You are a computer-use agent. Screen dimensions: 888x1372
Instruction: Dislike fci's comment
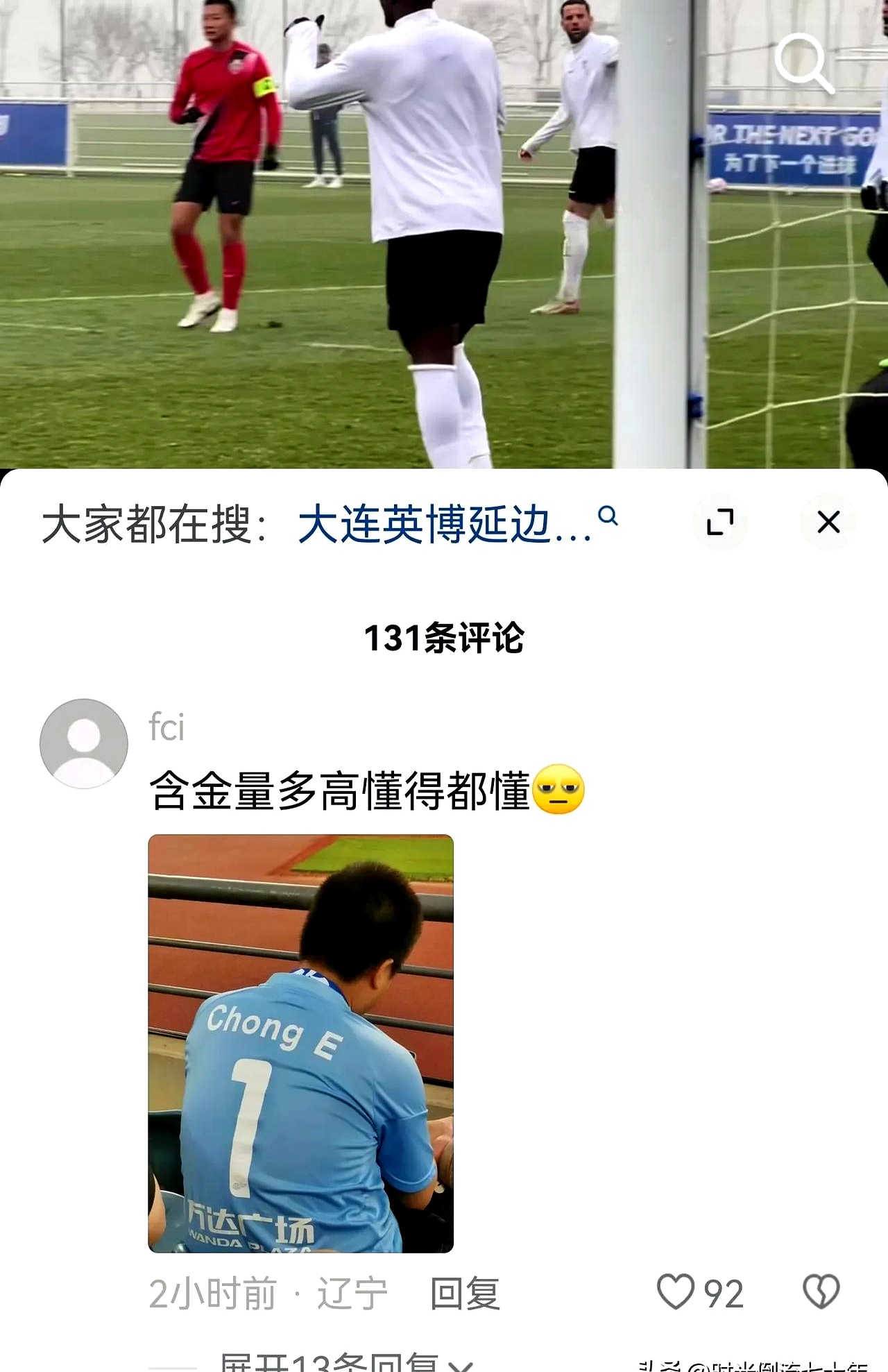[821, 1291]
